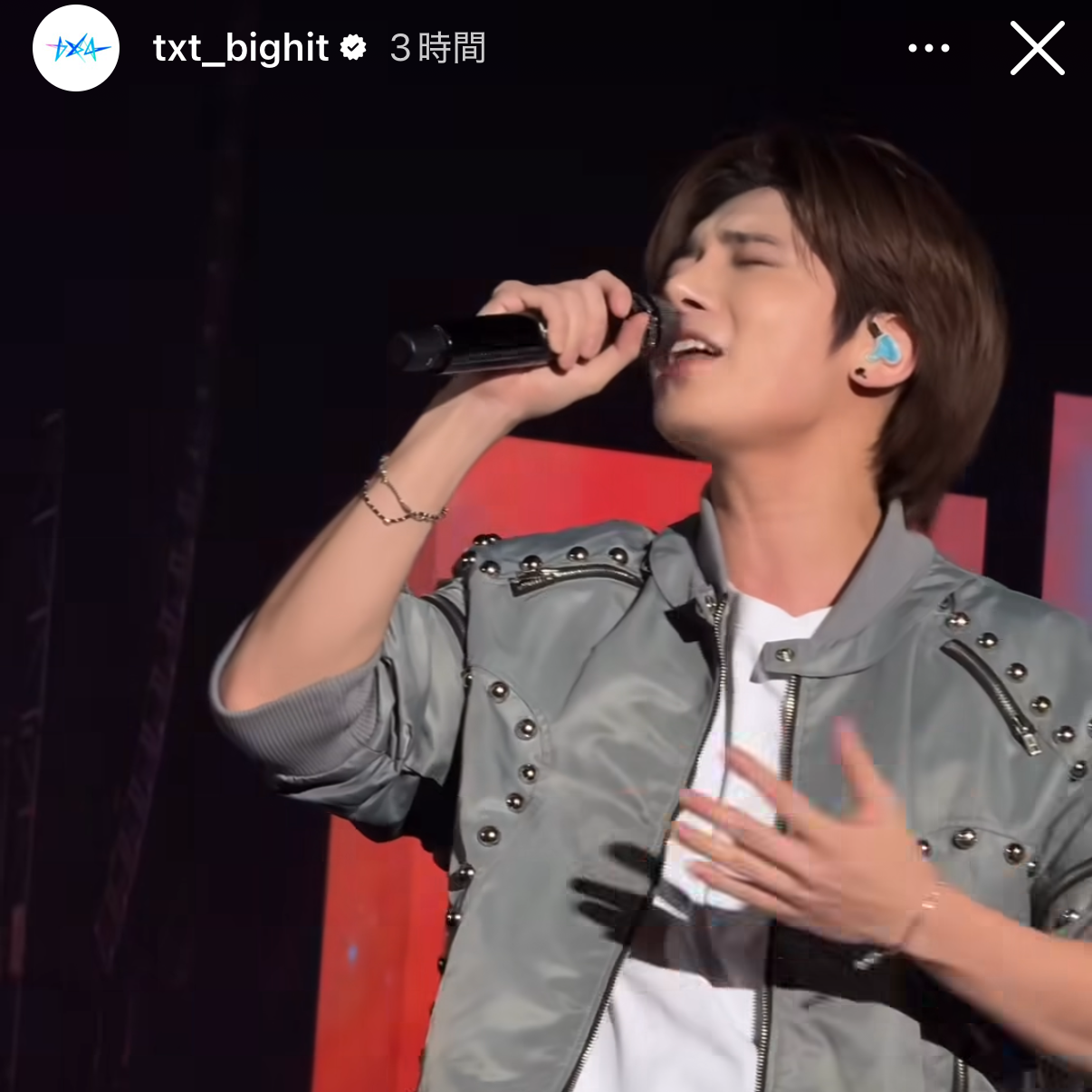Tap the txt_bighit username
Image resolution: width=1092 pixels, height=1092 pixels.
pos(241,48)
